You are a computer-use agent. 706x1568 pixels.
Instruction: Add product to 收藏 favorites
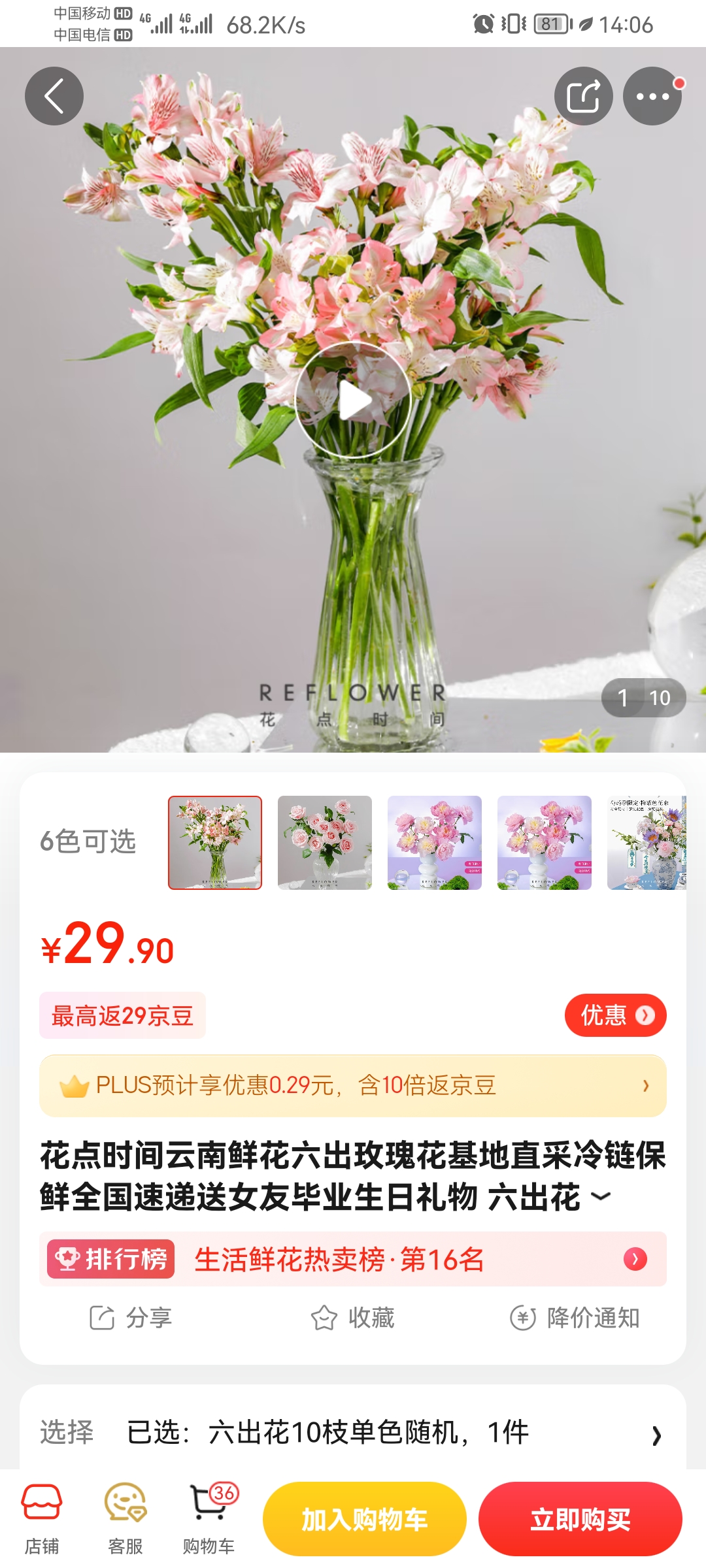[x=353, y=1318]
